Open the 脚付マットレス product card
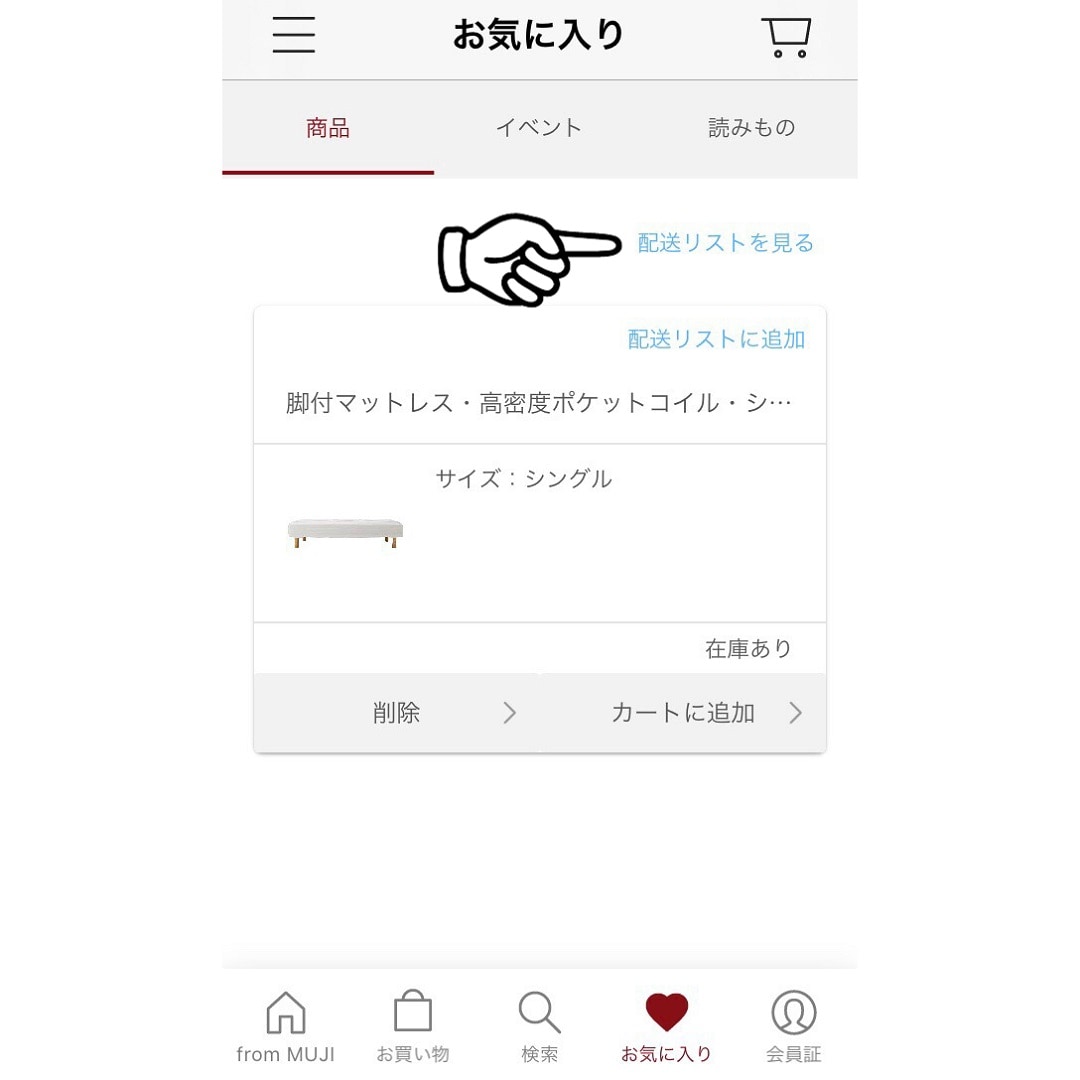This screenshot has height=1080, width=1080. tap(538, 403)
